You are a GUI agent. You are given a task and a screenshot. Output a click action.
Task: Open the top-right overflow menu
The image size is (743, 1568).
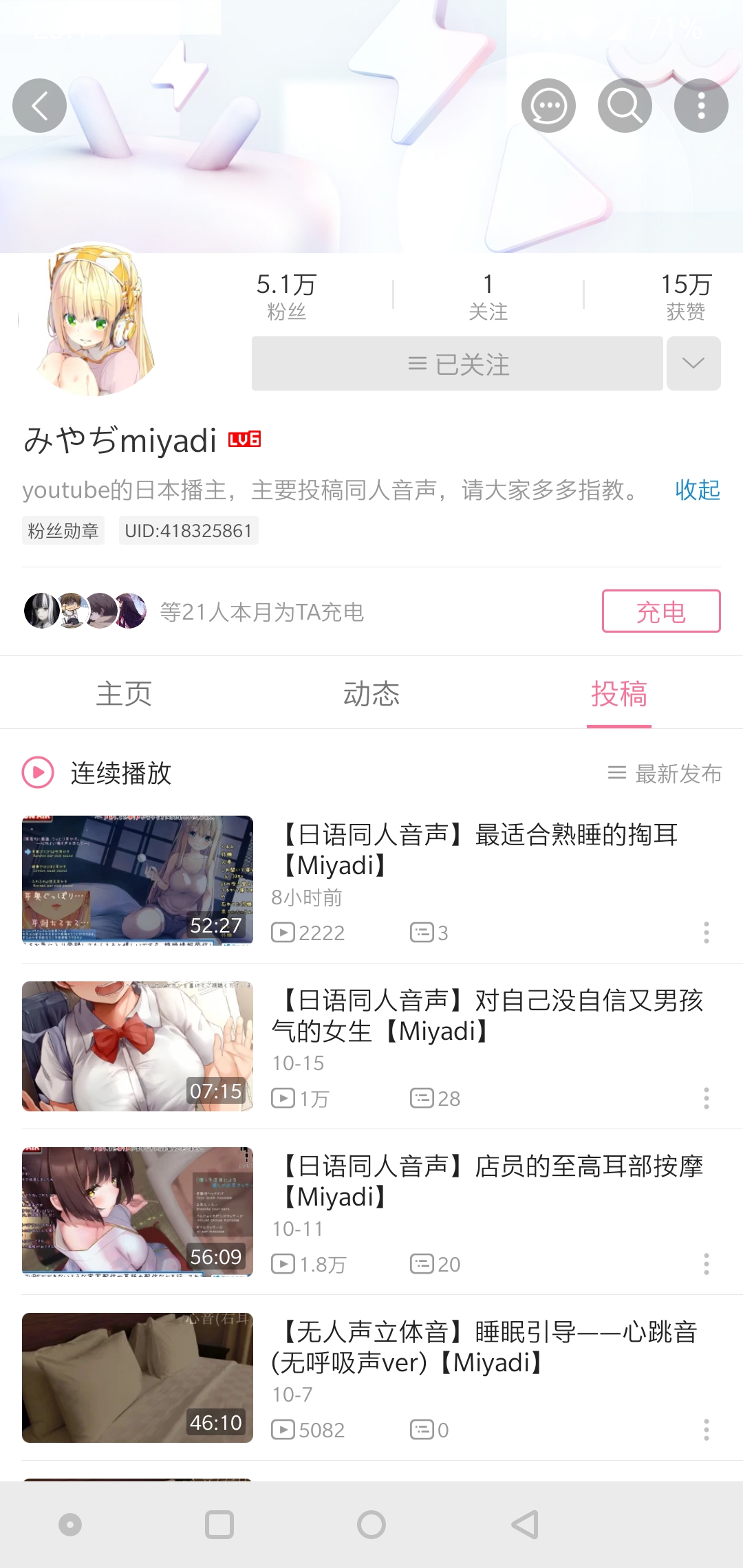[701, 106]
